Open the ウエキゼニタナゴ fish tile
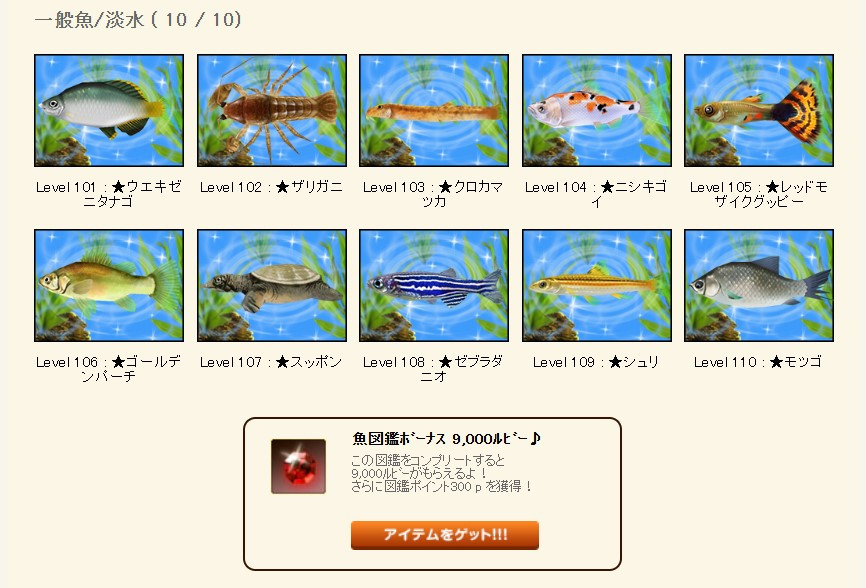This screenshot has width=866, height=588. click(109, 110)
